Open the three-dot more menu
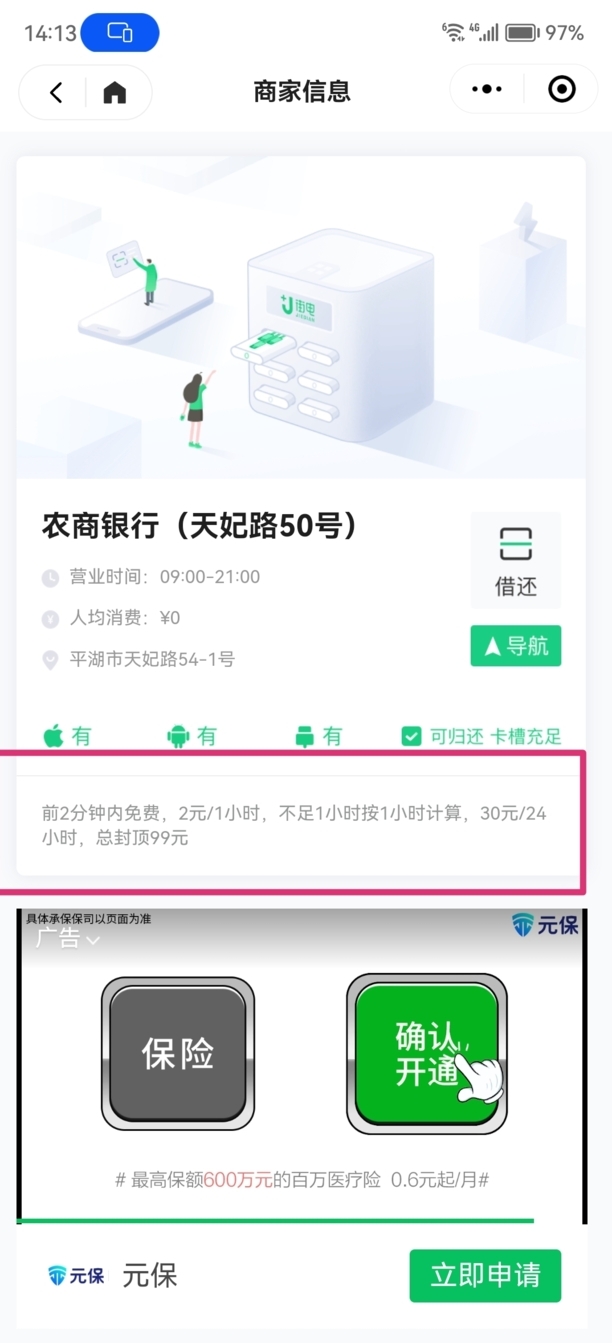 (x=486, y=90)
